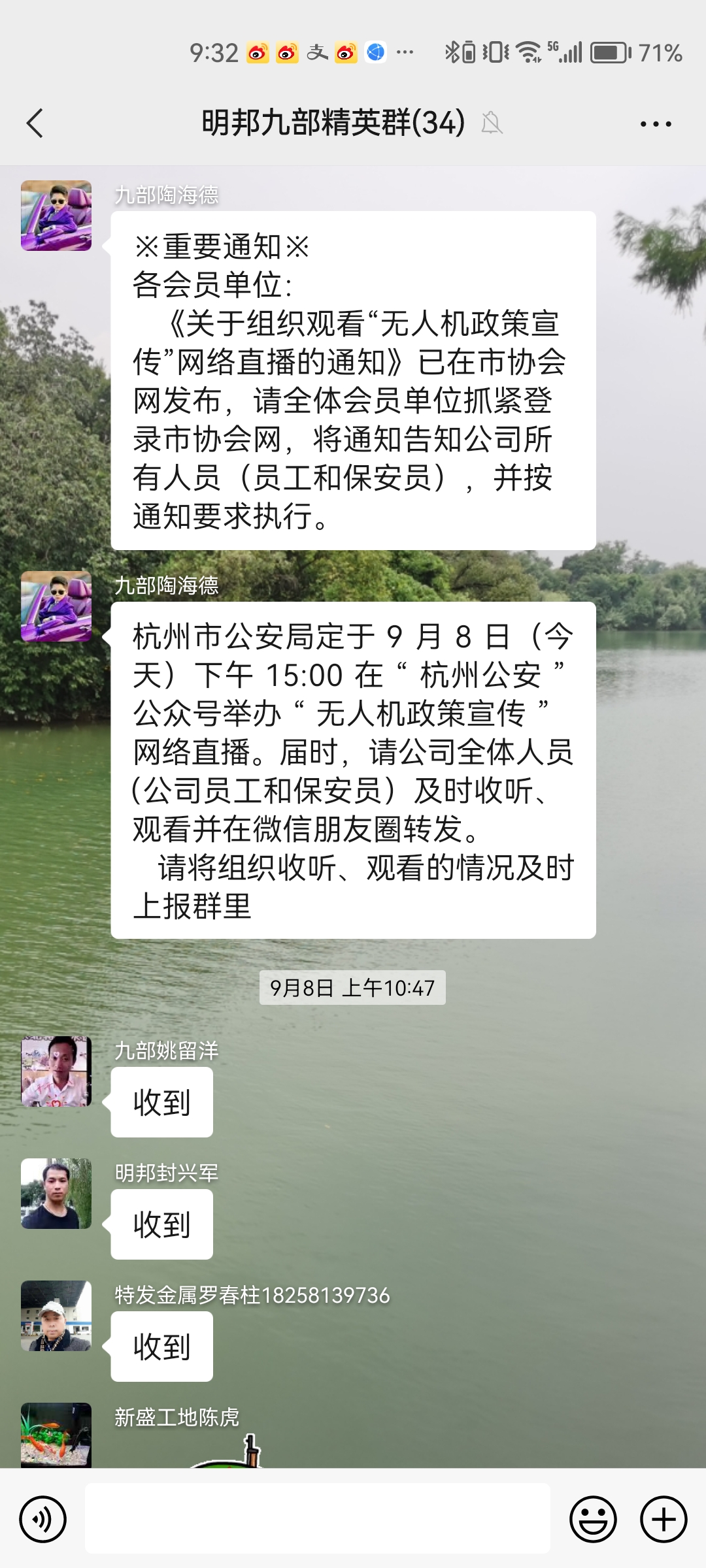View avatar of 明邦封兴军
This screenshot has height=1568, width=706.
(56, 1194)
